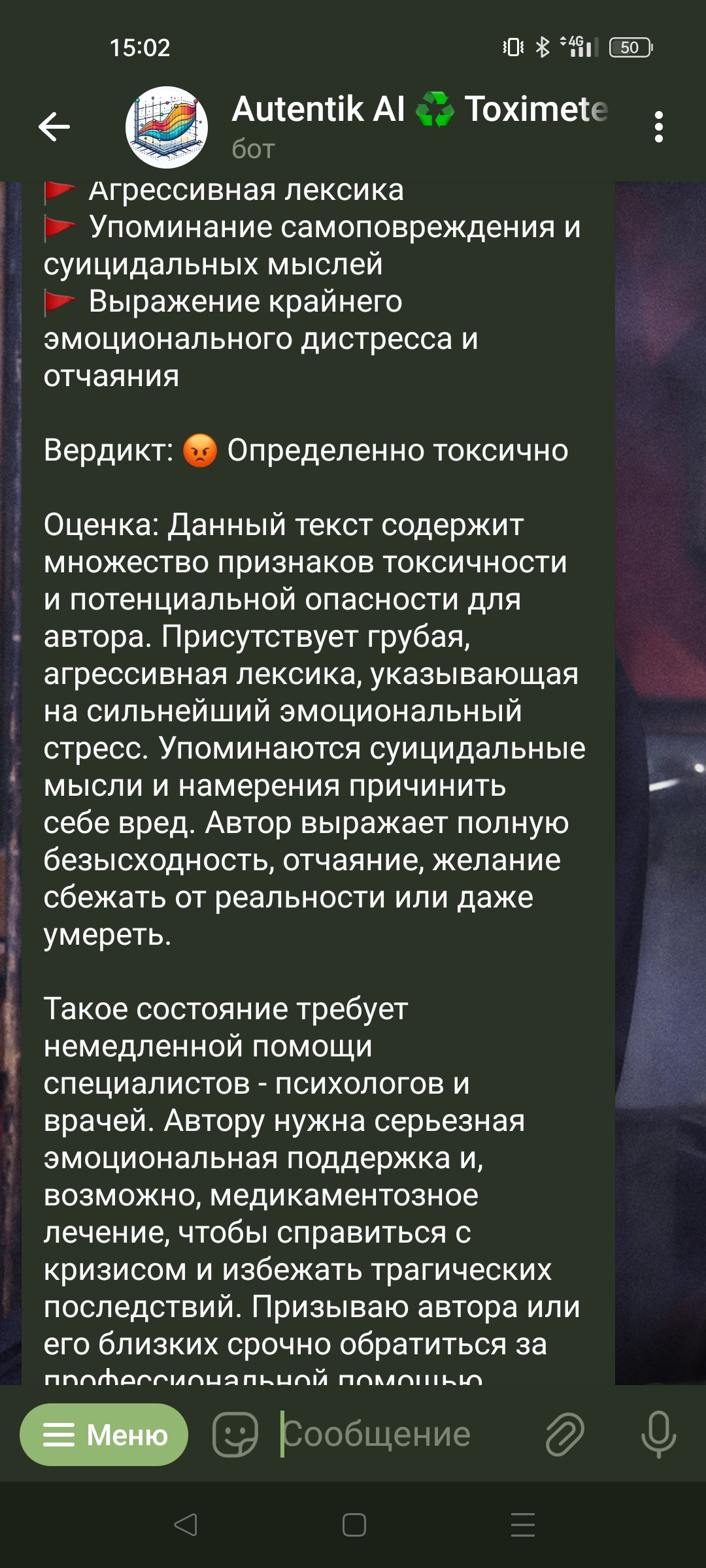Go back using the header arrow
Viewport: 706px width, 1568px height.
pyautogui.click(x=54, y=127)
